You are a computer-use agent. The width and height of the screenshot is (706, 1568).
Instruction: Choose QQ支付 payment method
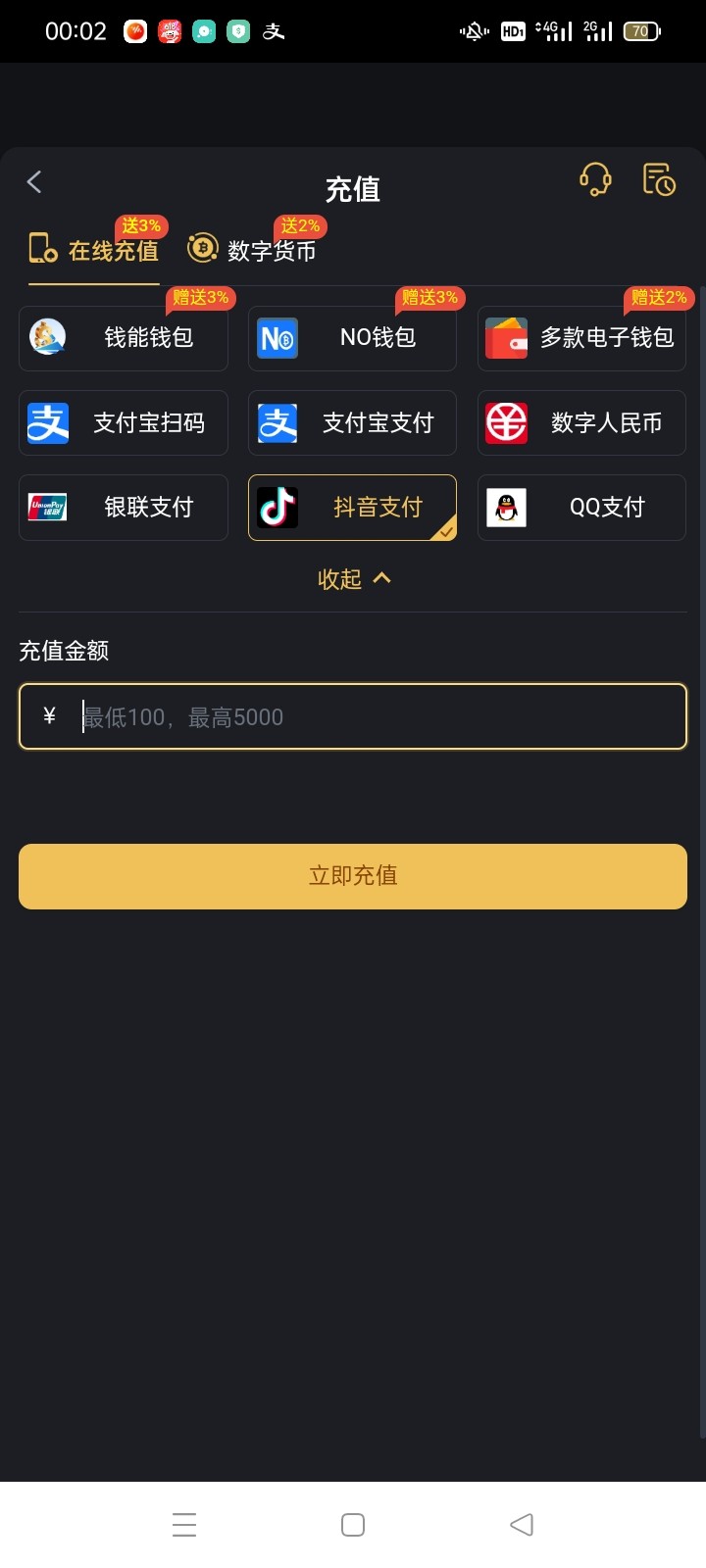click(581, 508)
